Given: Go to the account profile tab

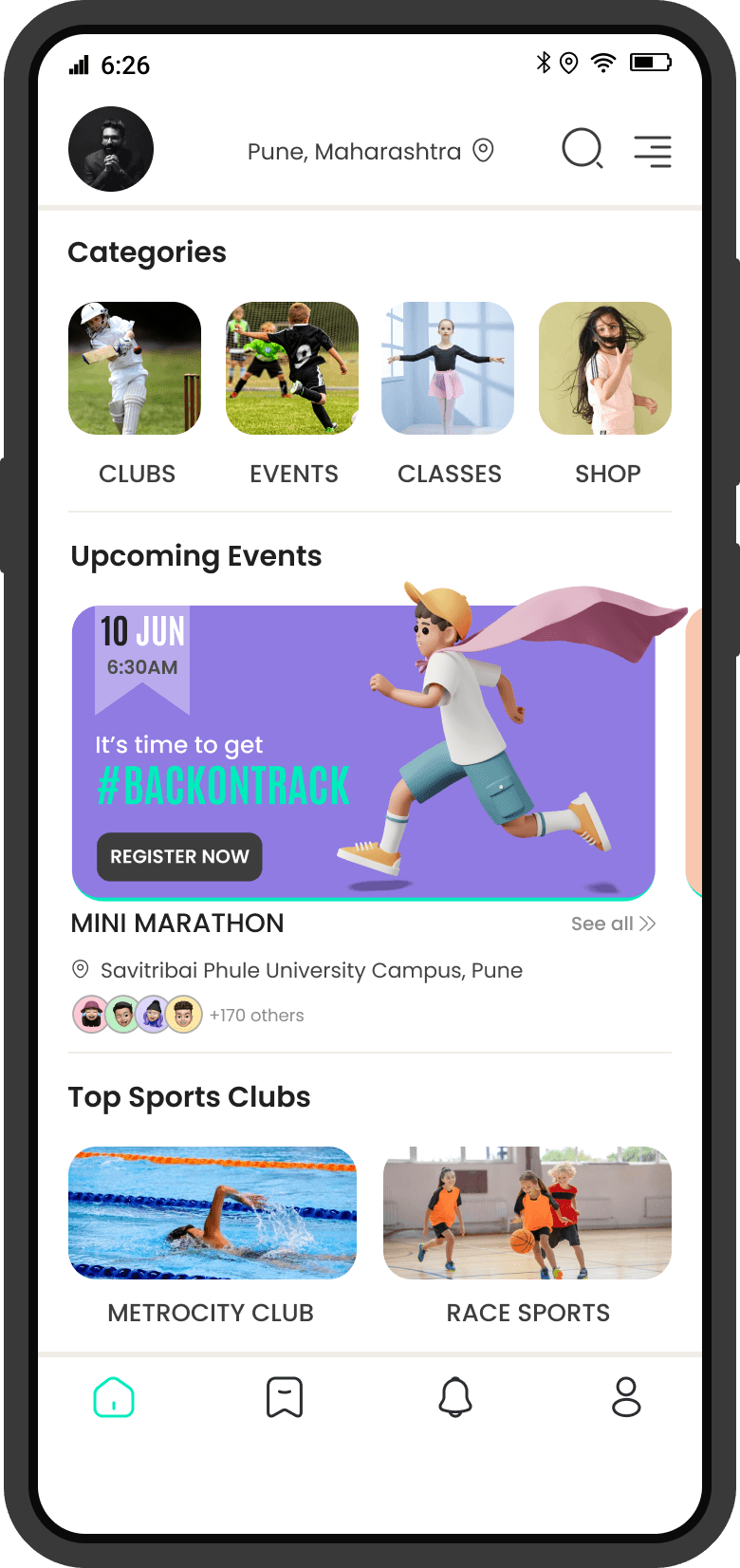Looking at the screenshot, I should [x=626, y=1397].
